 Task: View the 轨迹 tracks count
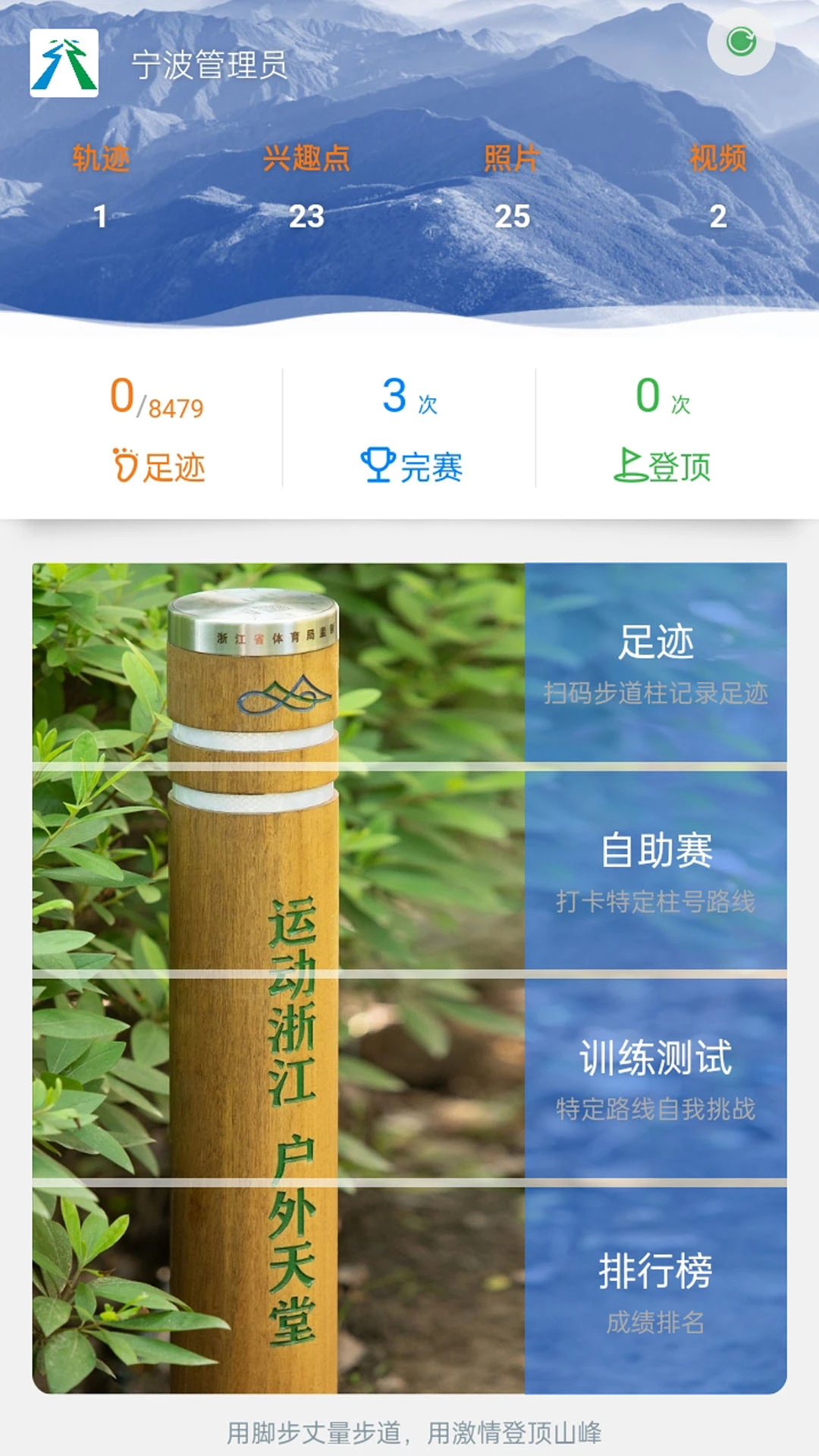(99, 186)
